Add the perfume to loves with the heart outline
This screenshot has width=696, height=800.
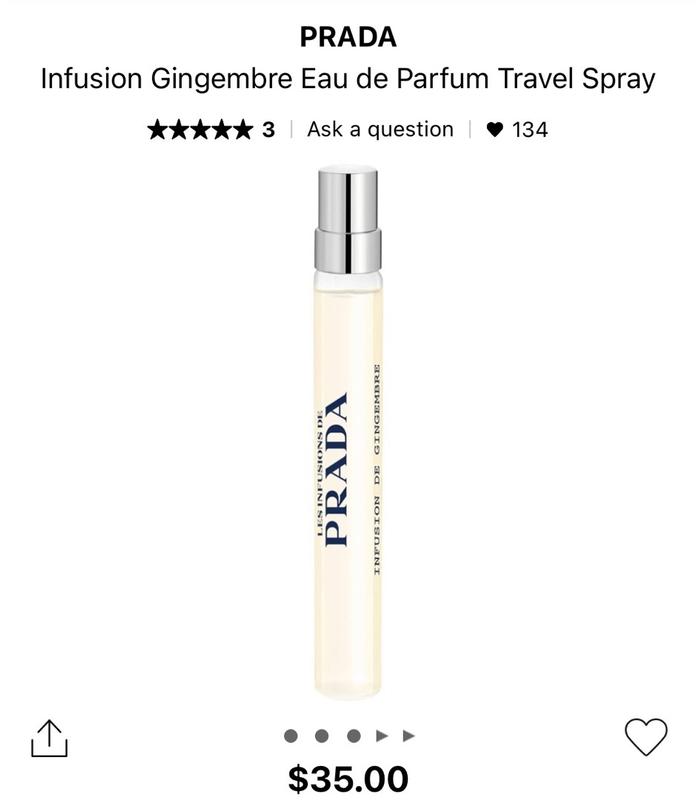coord(646,737)
